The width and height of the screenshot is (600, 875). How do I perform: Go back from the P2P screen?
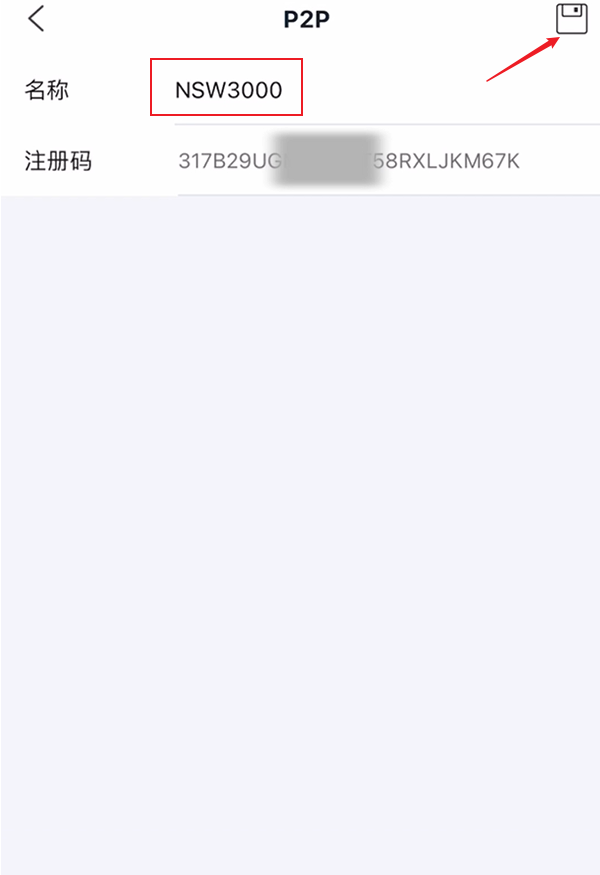pyautogui.click(x=37, y=19)
